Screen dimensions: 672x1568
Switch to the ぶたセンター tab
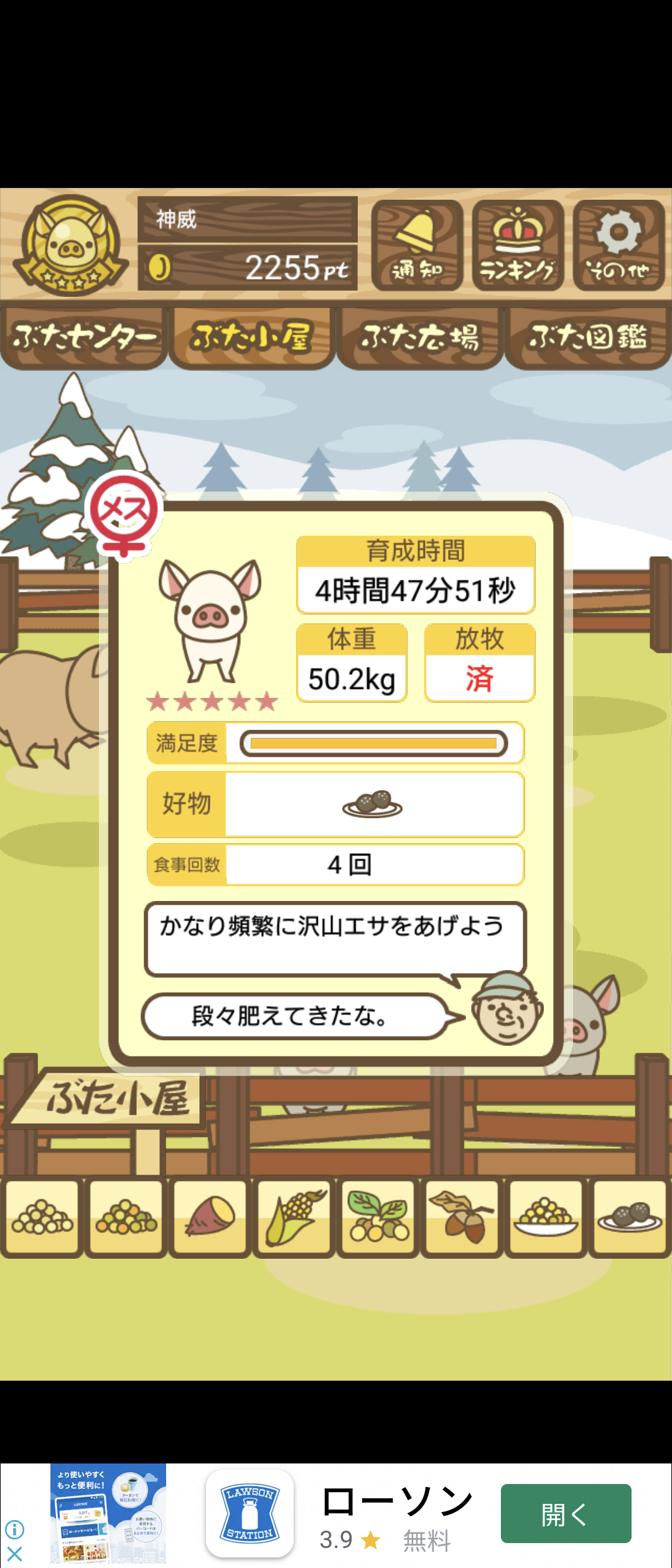point(84,338)
